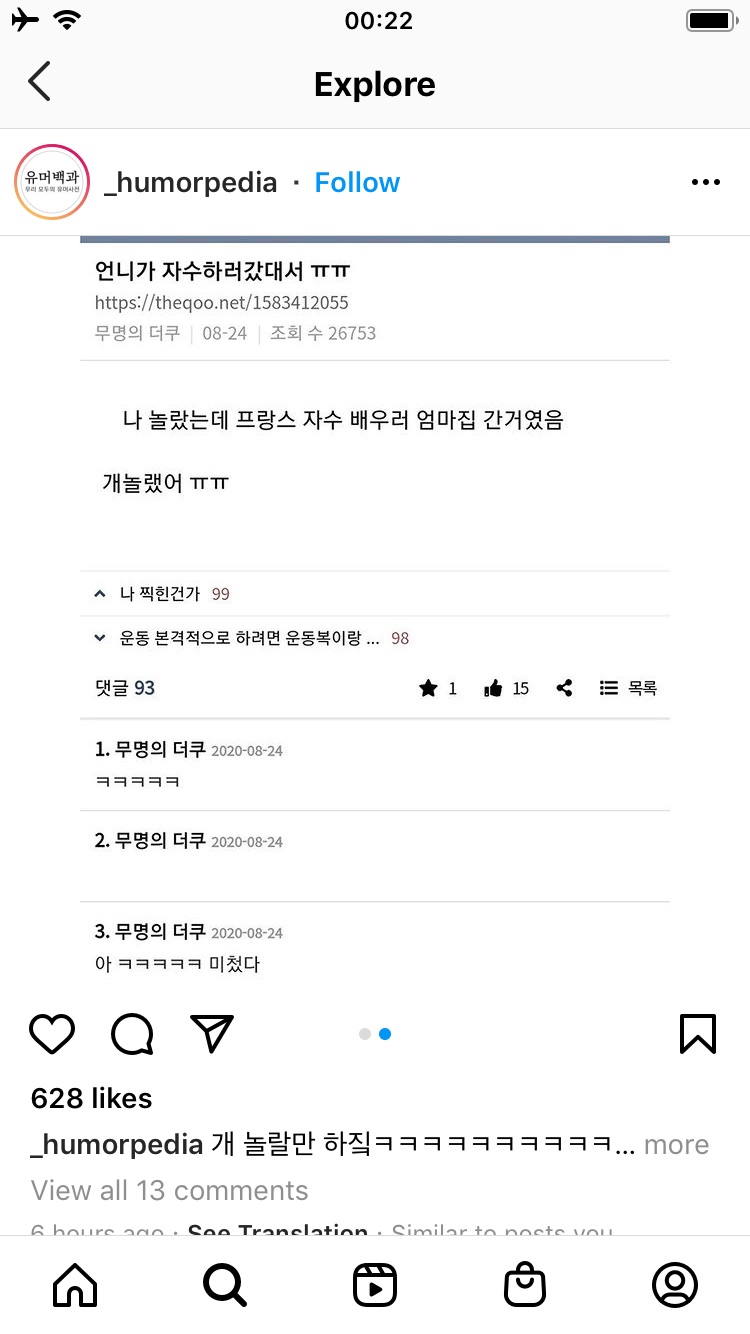Open the Search tab in the bottom bar
Screen dimensions: 750x1334
point(225,1285)
